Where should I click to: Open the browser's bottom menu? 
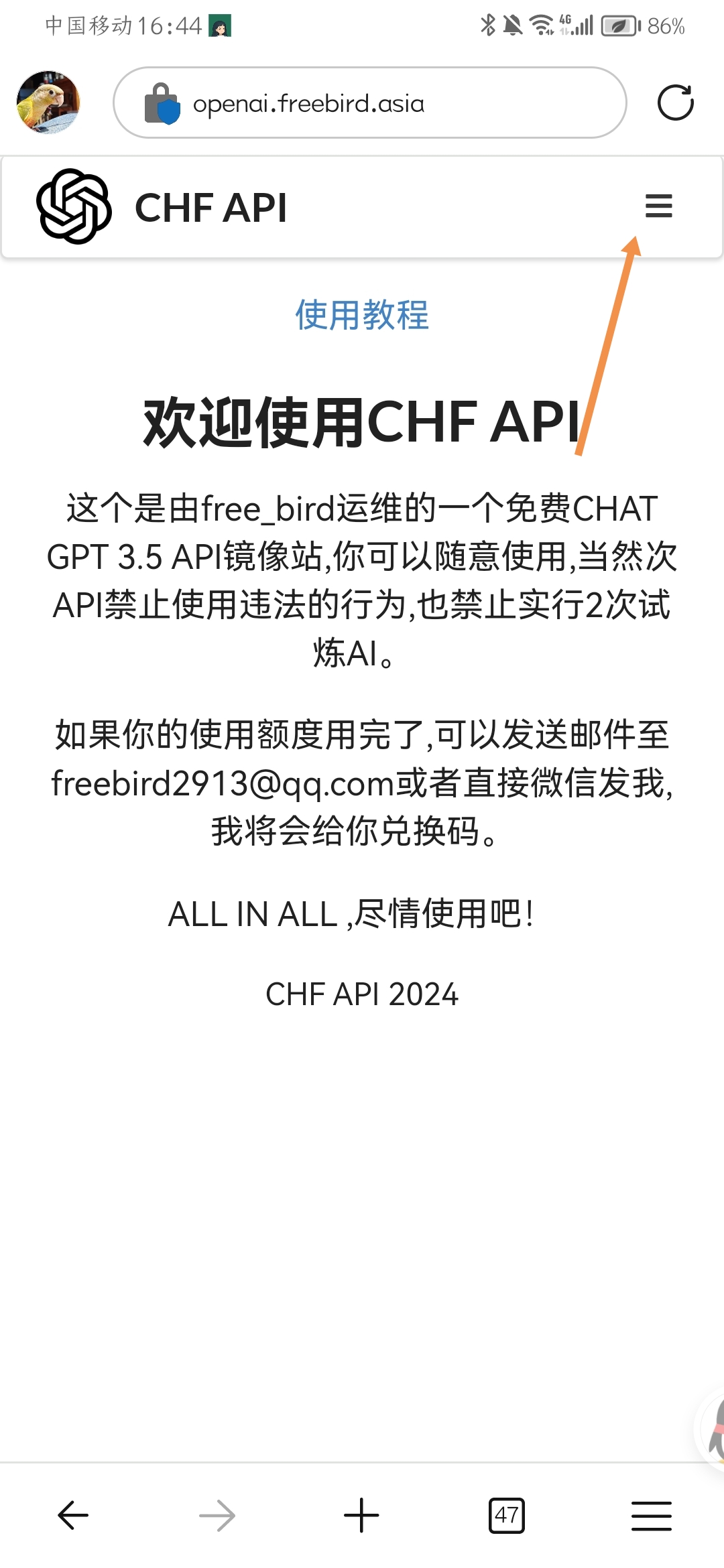[x=651, y=1515]
